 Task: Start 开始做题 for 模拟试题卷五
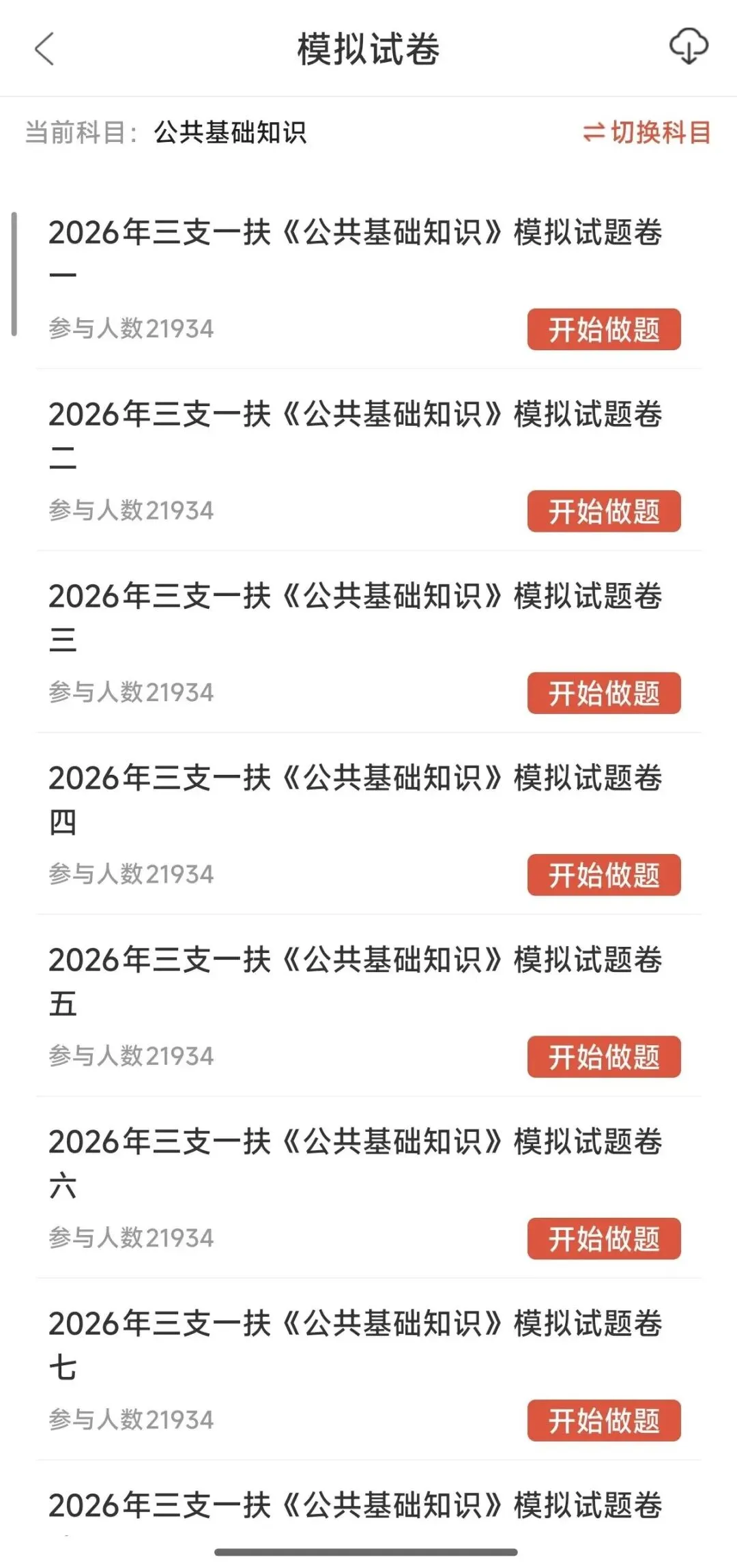(604, 1057)
